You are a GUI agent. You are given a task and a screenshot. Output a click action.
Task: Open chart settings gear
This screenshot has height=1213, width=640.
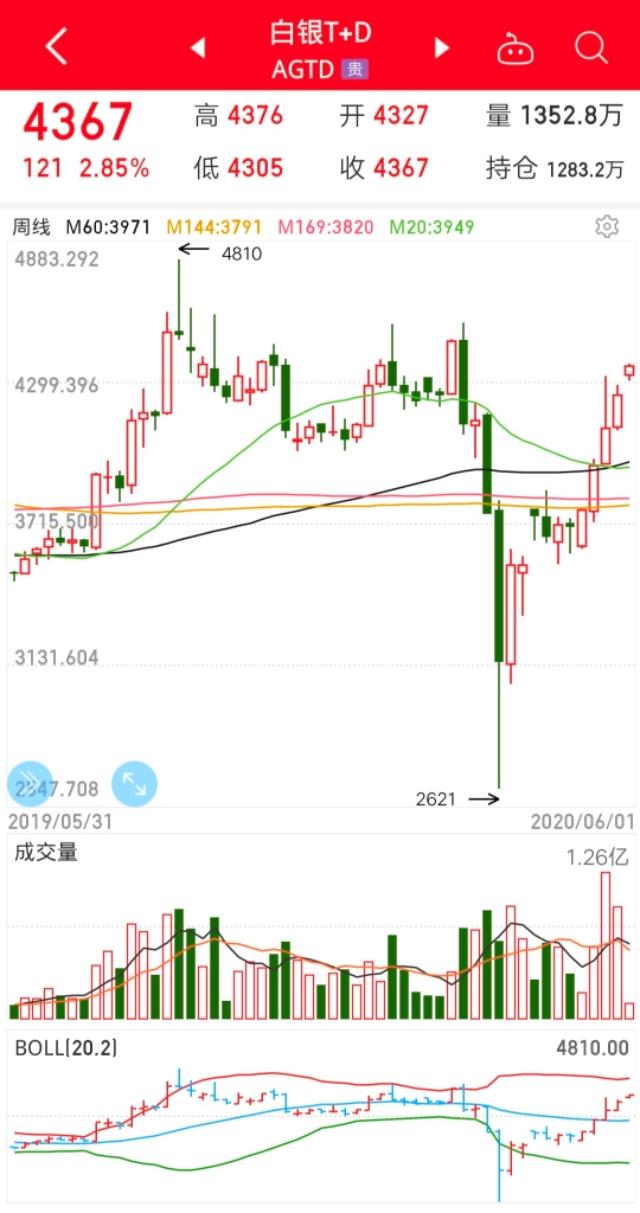(x=606, y=226)
